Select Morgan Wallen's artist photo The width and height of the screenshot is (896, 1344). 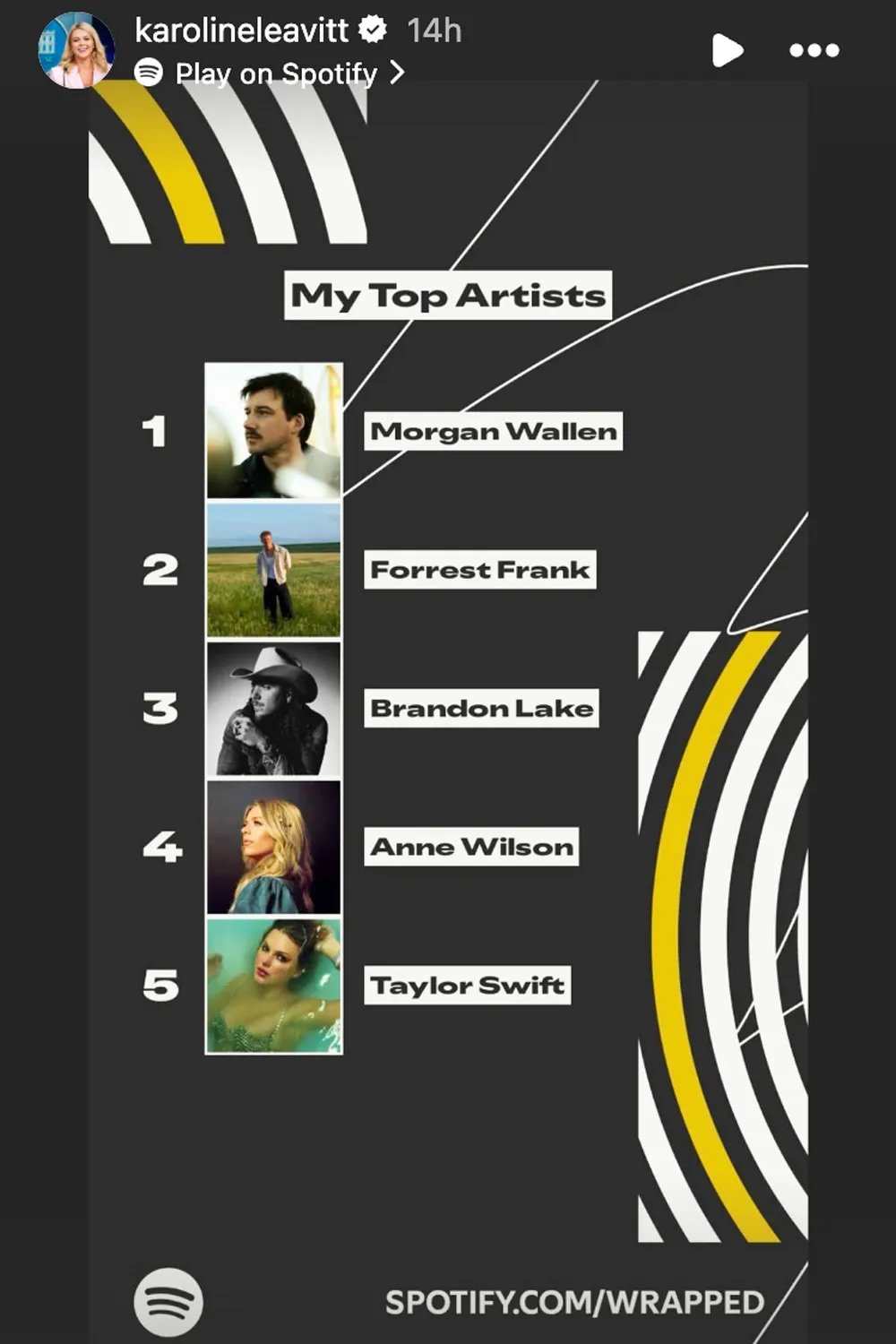pos(273,431)
